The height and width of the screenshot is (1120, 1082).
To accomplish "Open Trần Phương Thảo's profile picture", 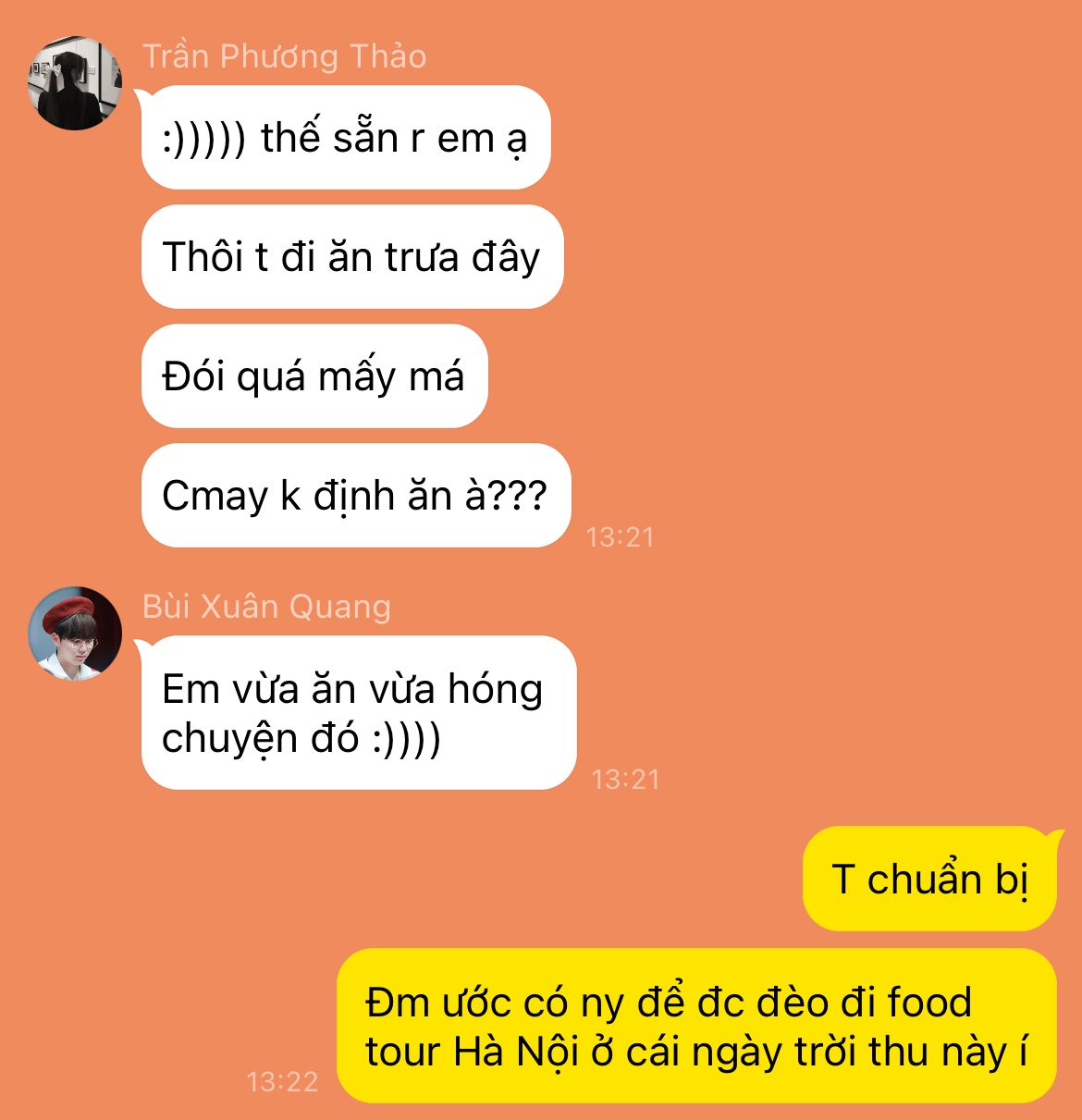I will point(75,83).
